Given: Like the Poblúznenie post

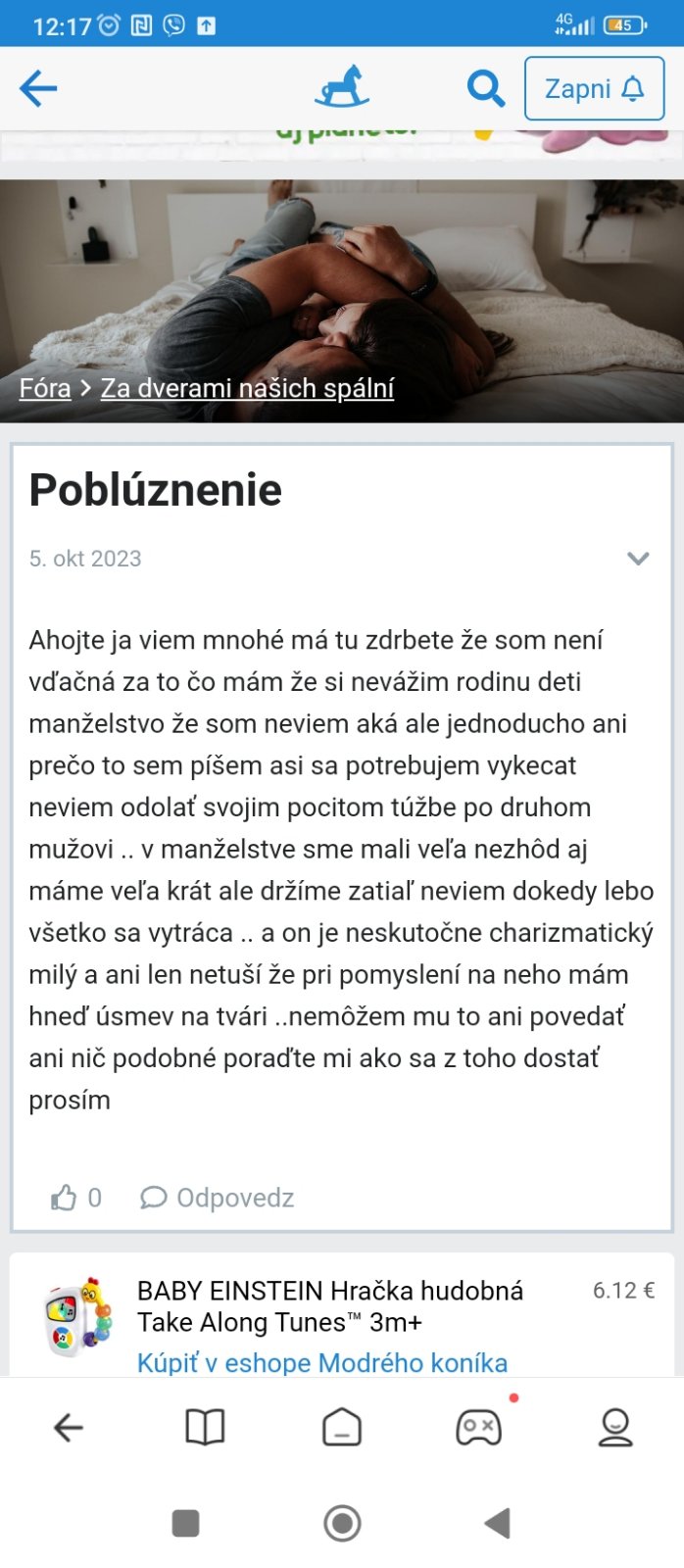Looking at the screenshot, I should tap(65, 1198).
